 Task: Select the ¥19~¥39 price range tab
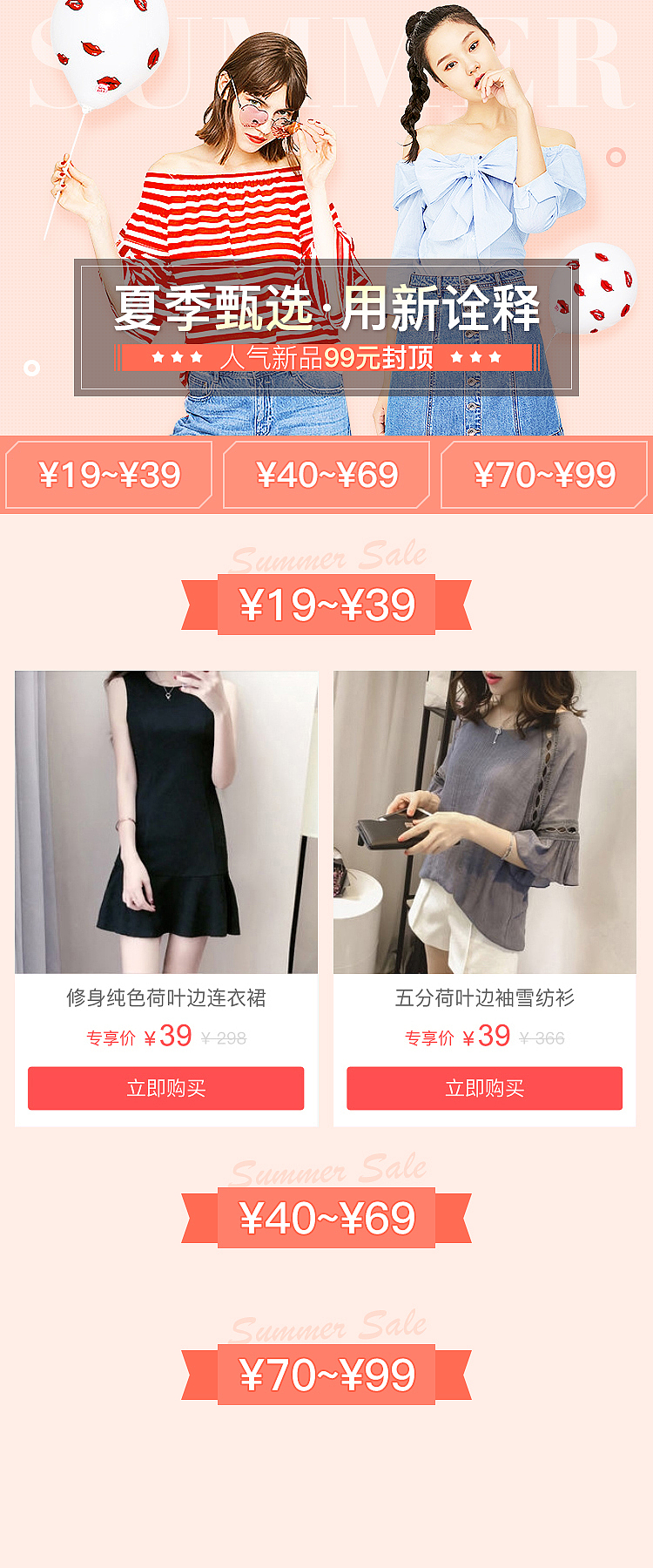[x=109, y=475]
